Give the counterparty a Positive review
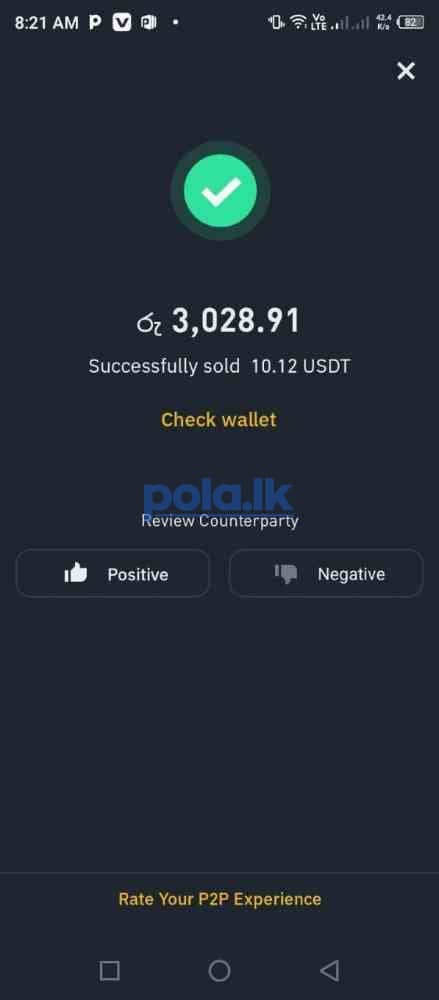 pos(113,573)
